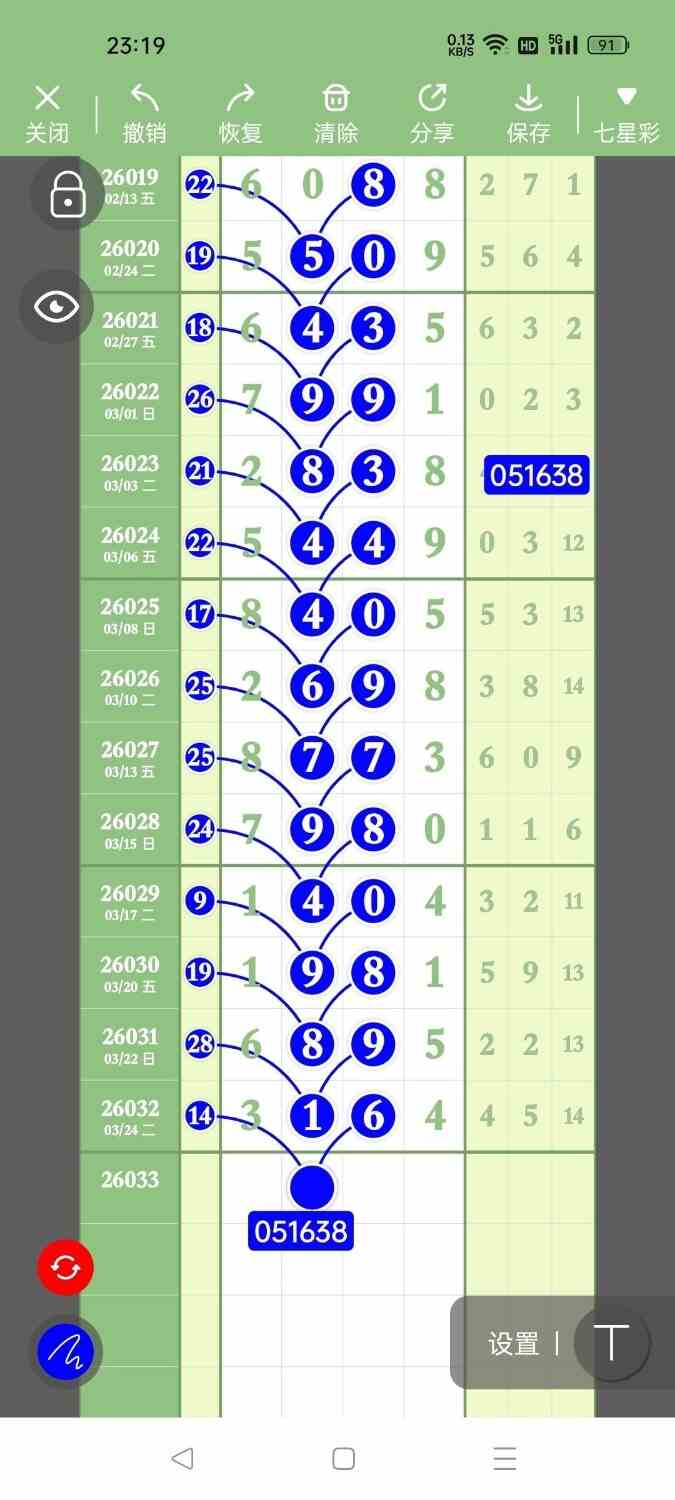Select the T text tool

[x=611, y=1344]
